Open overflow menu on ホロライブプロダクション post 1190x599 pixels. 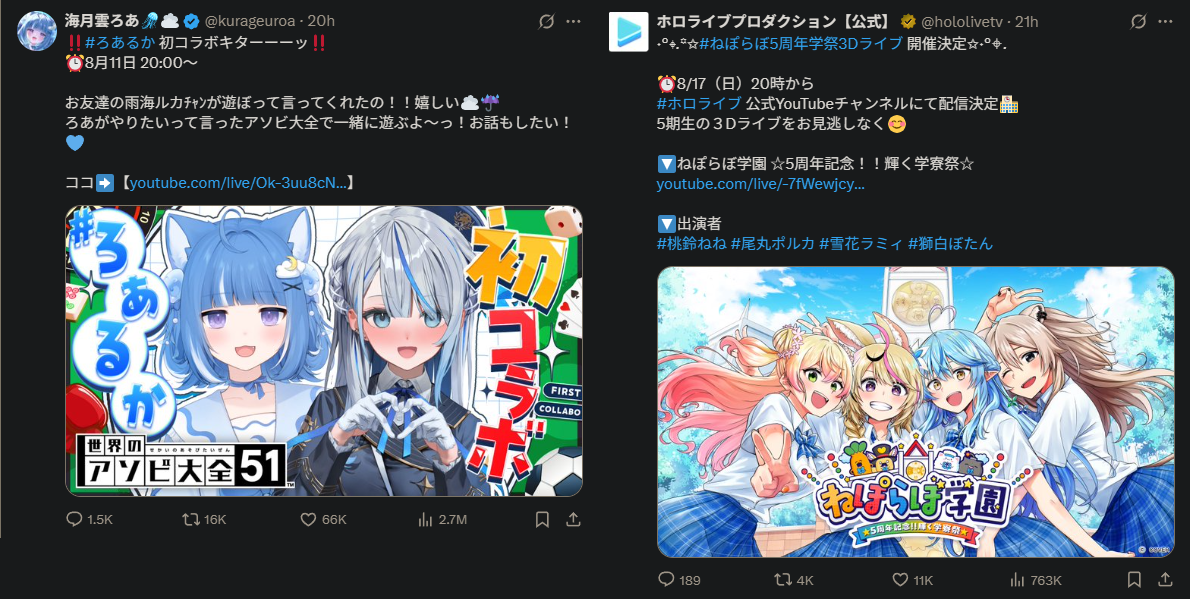click(1165, 21)
